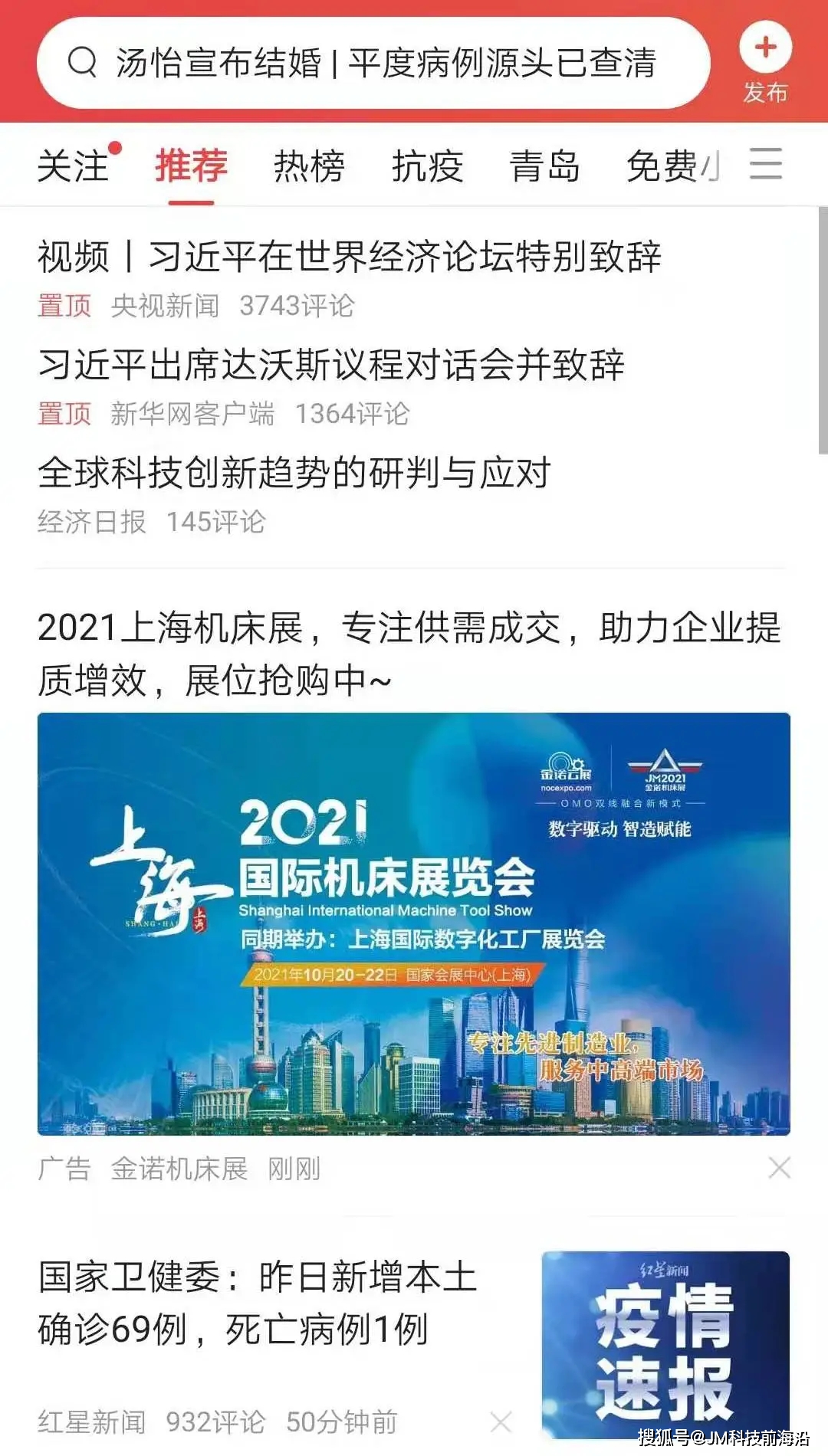Tap the 疫情速报 thumbnail image

(x=665, y=1346)
